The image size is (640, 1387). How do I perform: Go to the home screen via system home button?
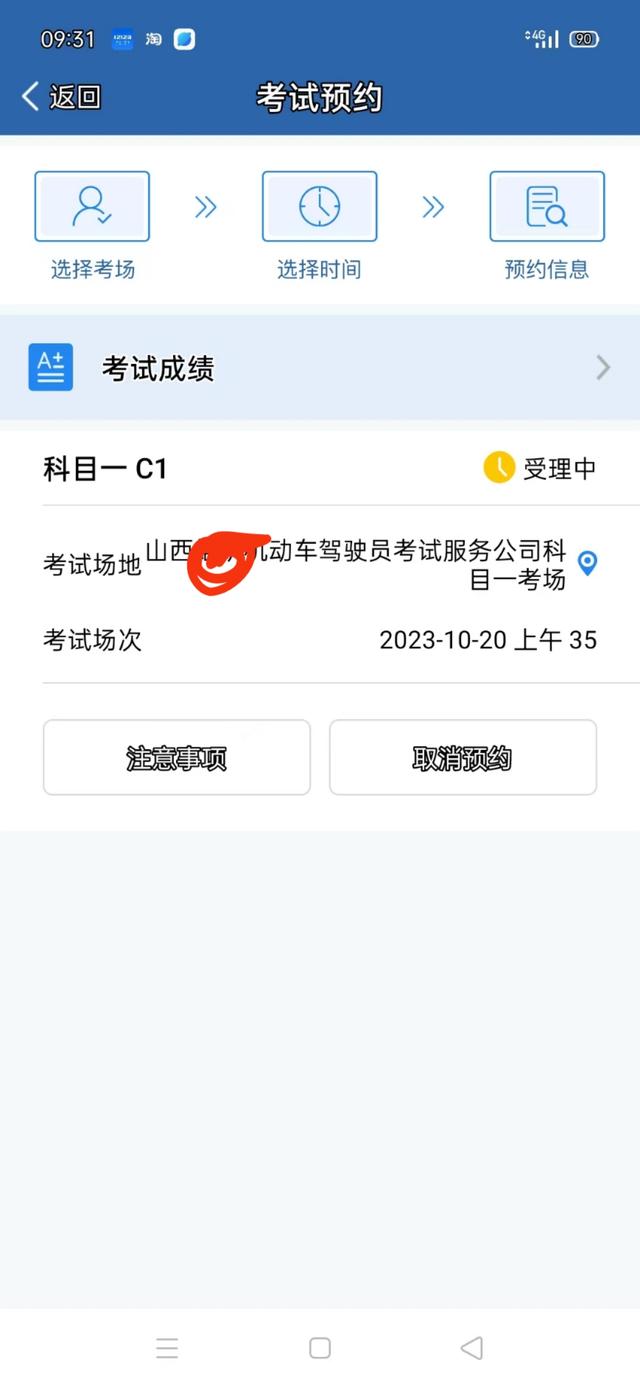320,1348
